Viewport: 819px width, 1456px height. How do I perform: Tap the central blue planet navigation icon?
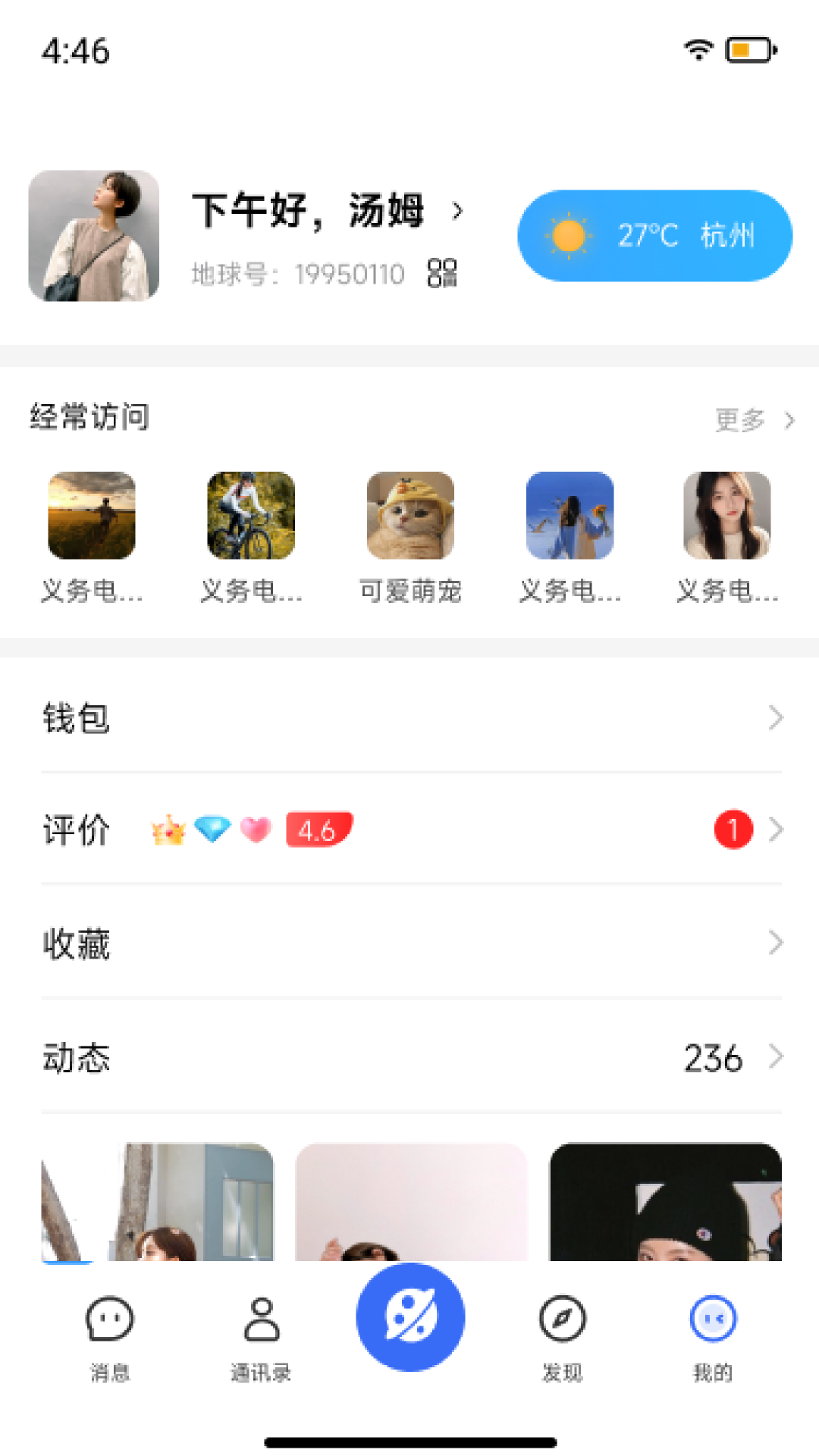tap(410, 1317)
